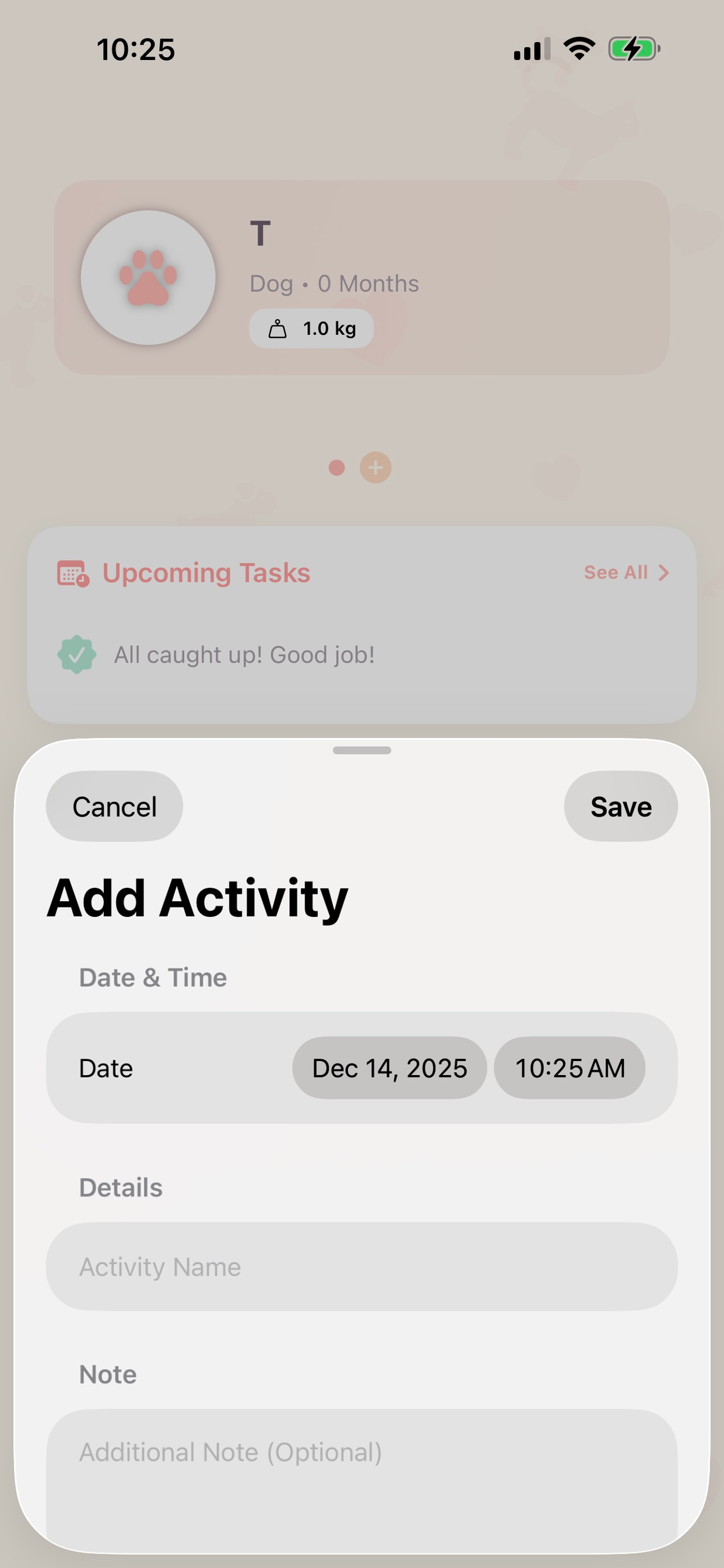Cancel adding the activity

point(114,807)
